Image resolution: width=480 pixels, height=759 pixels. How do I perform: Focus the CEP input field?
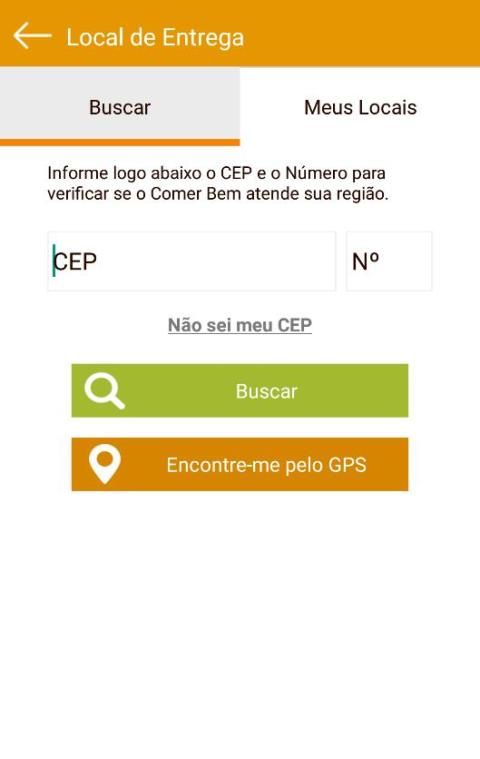click(192, 261)
